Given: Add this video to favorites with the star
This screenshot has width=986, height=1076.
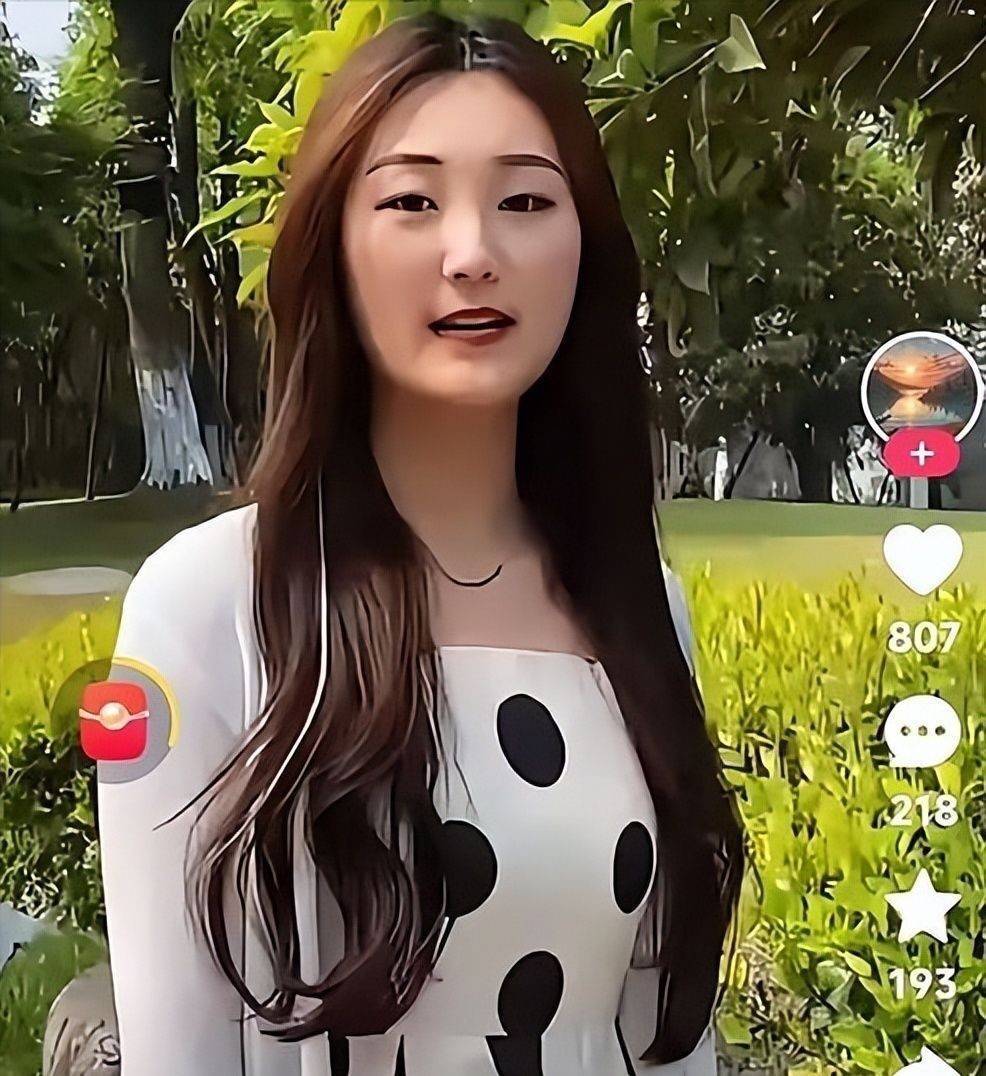Looking at the screenshot, I should (922, 906).
